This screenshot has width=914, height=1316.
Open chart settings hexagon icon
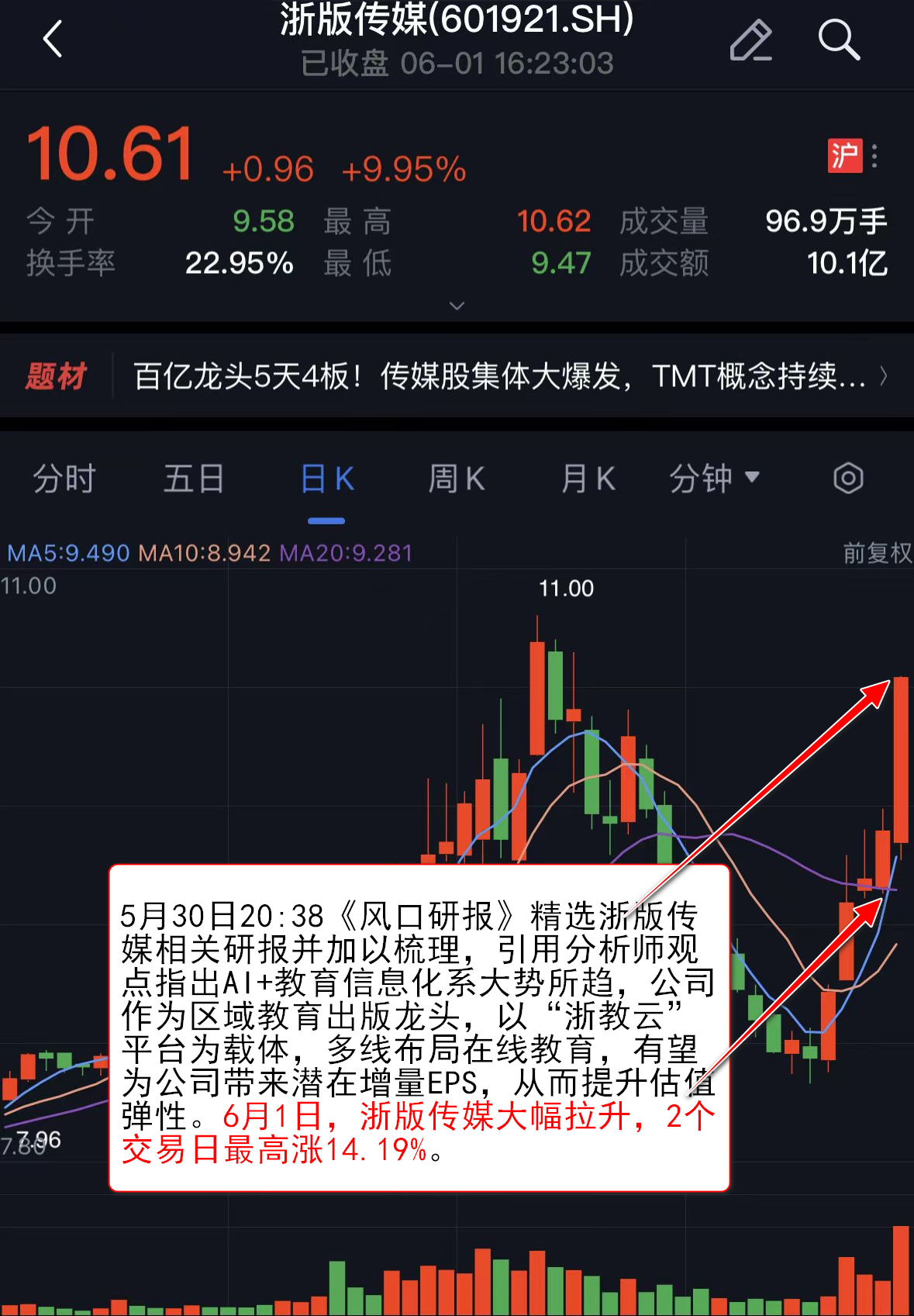pos(848,478)
